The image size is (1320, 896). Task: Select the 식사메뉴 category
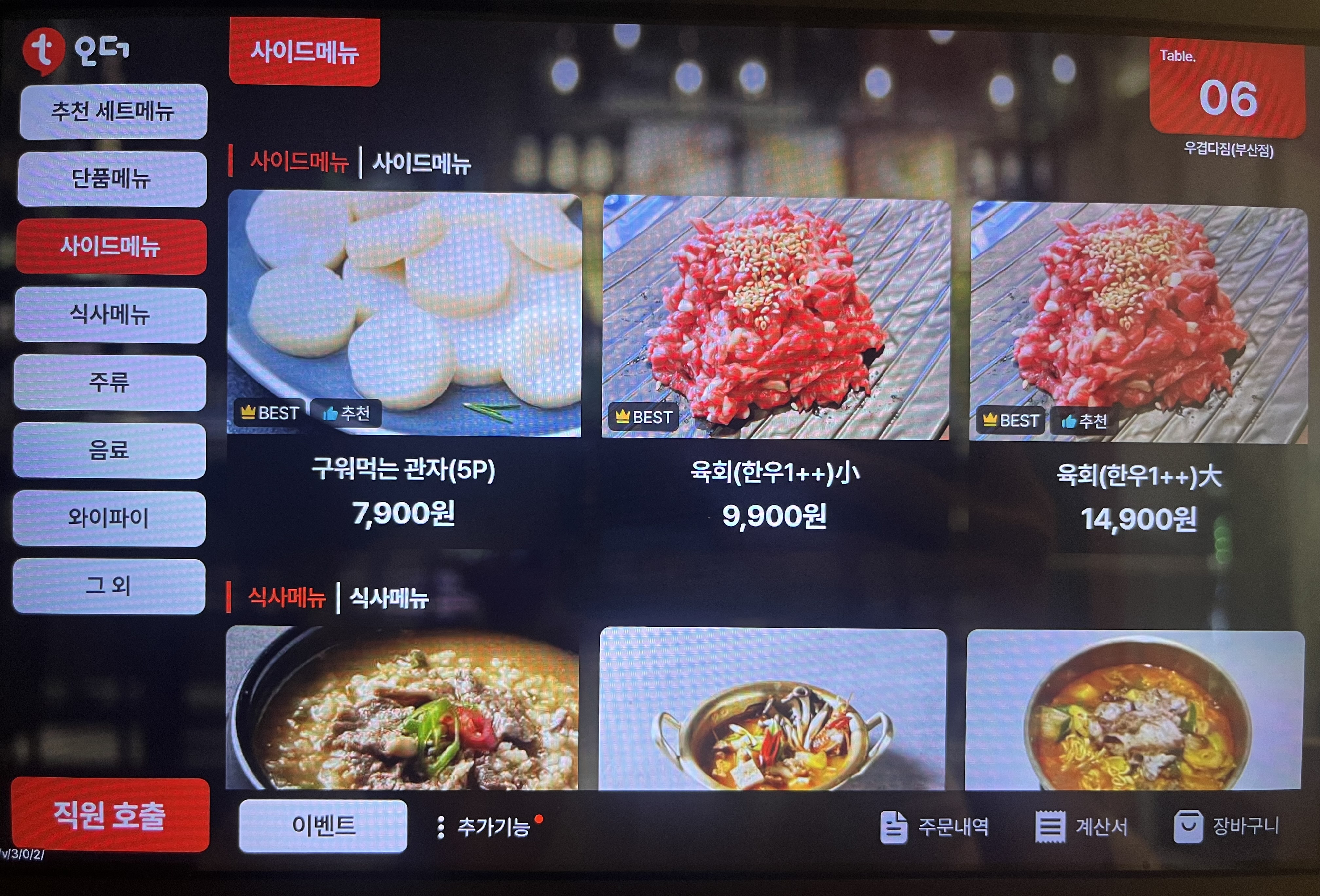(110, 315)
